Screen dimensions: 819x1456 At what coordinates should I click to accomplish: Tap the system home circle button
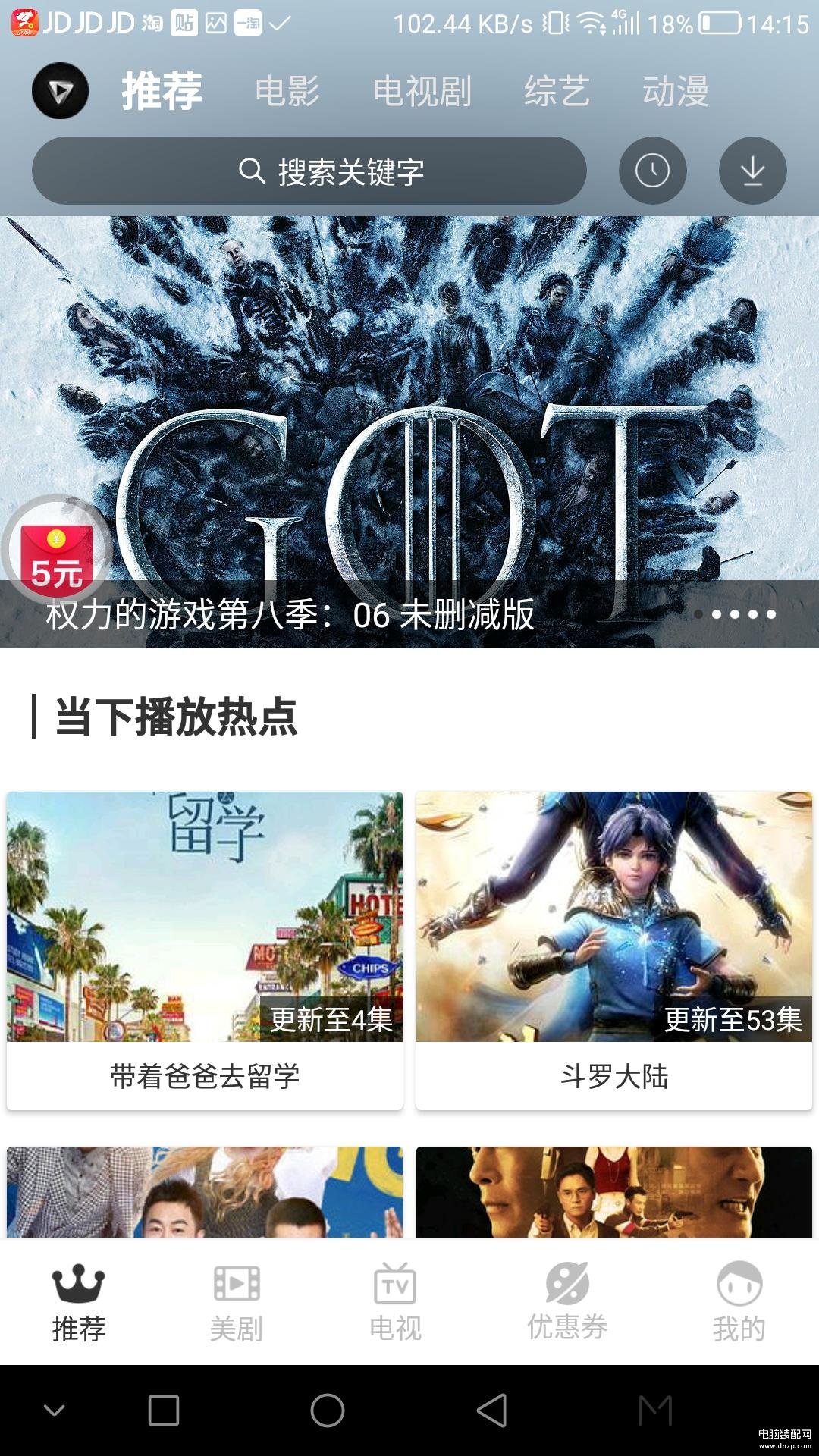[328, 1410]
